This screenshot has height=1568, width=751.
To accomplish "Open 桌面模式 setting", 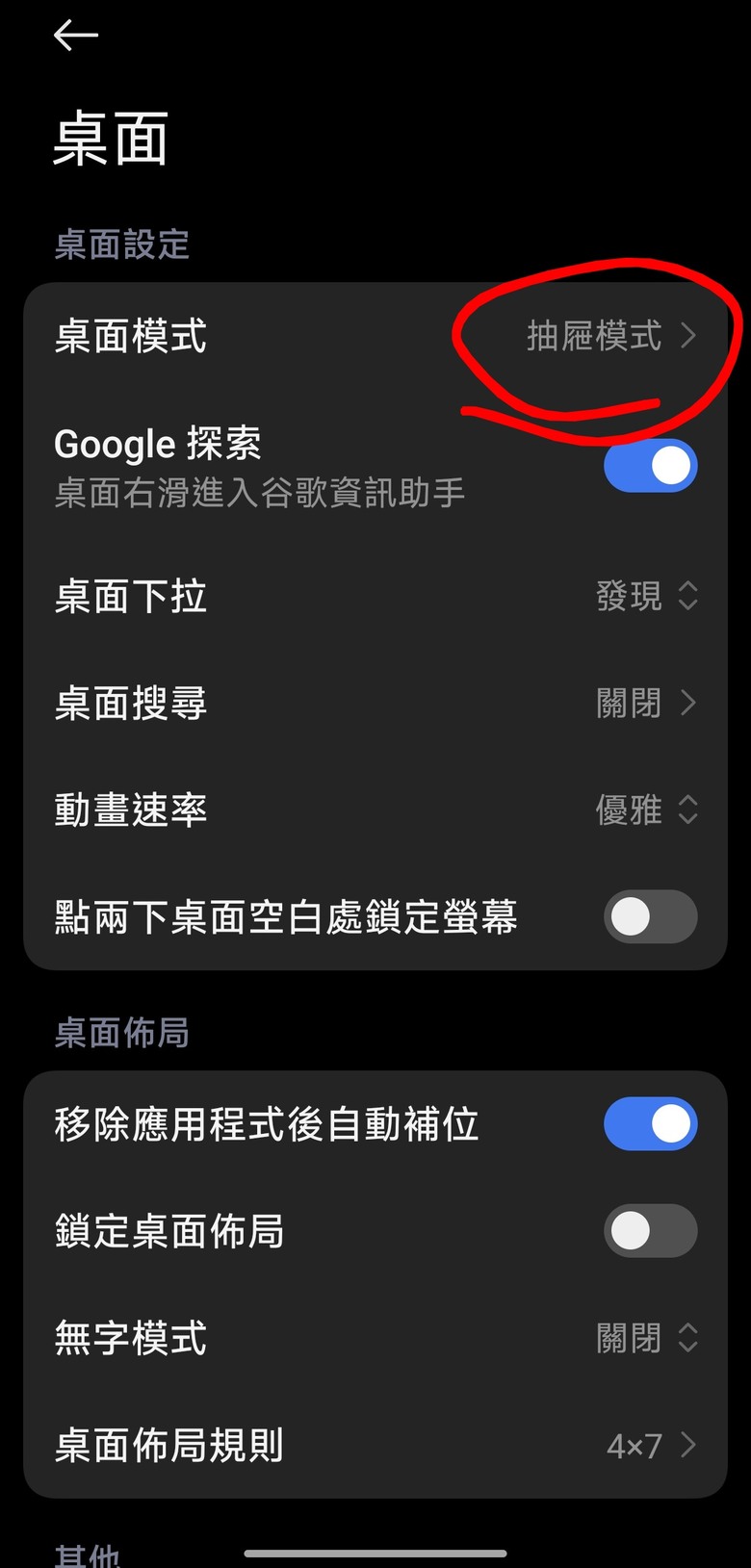I will (x=375, y=337).
